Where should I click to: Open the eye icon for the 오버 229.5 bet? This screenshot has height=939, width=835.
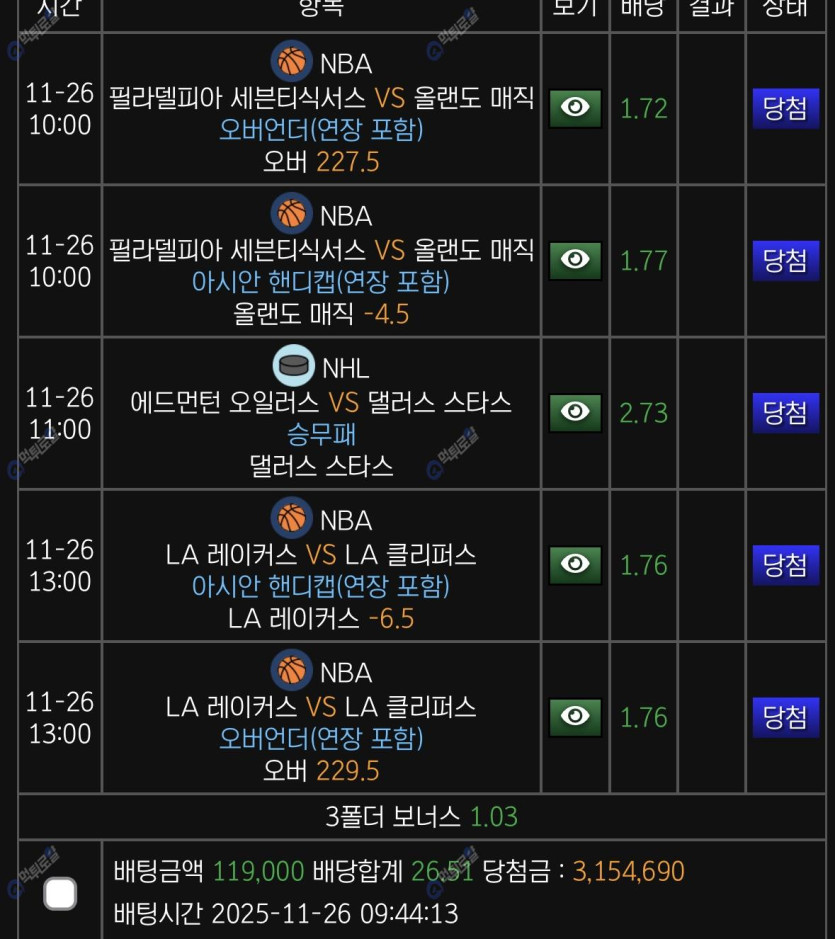tap(575, 716)
